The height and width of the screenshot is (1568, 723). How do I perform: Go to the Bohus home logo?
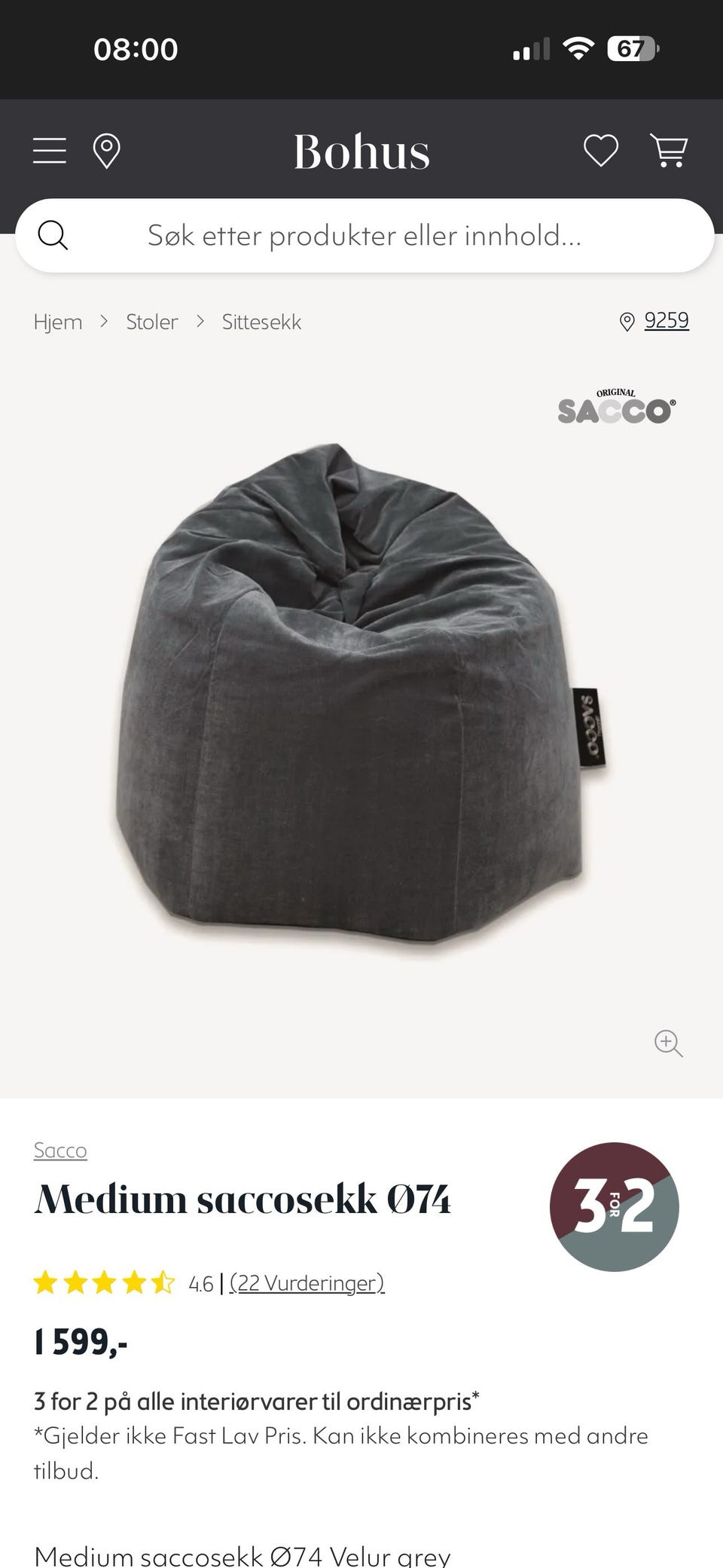pyautogui.click(x=361, y=152)
